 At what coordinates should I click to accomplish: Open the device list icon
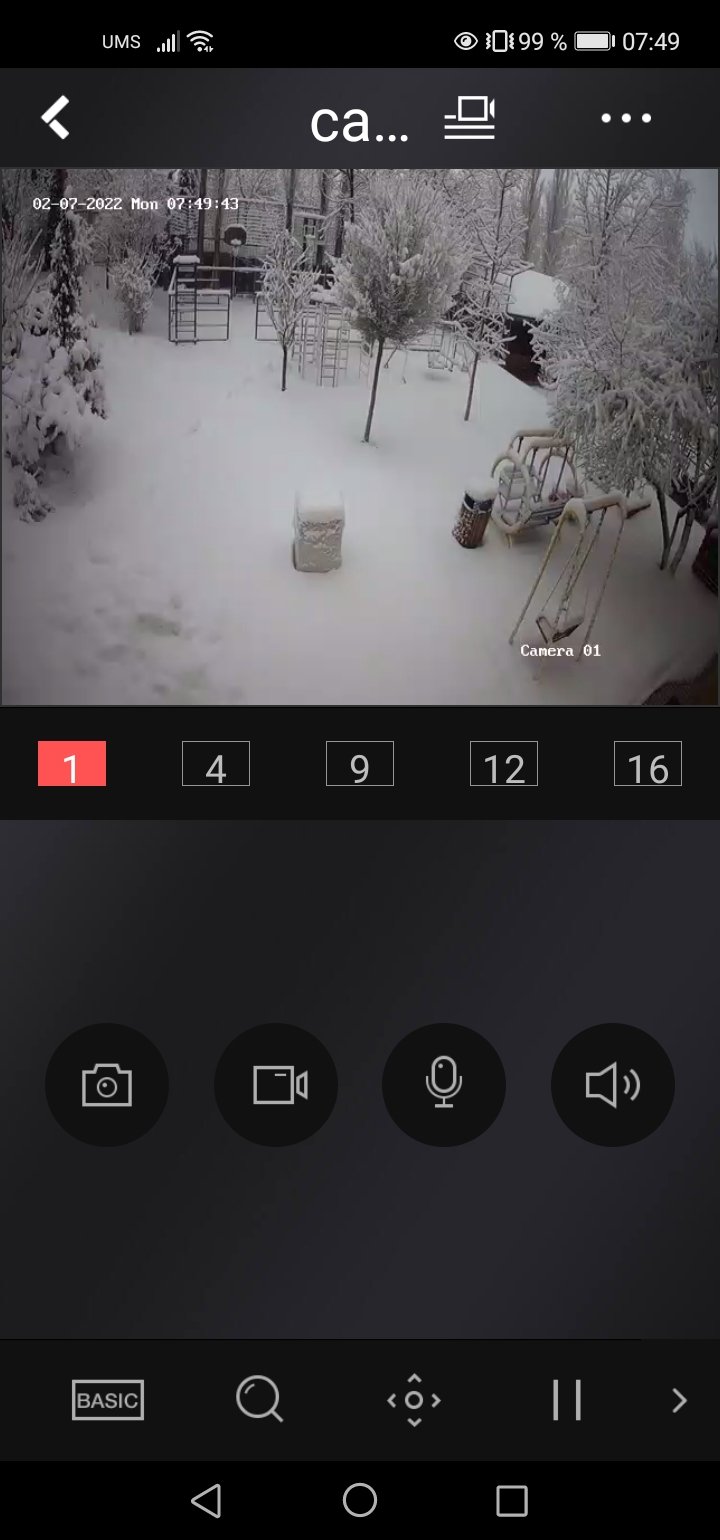point(470,118)
